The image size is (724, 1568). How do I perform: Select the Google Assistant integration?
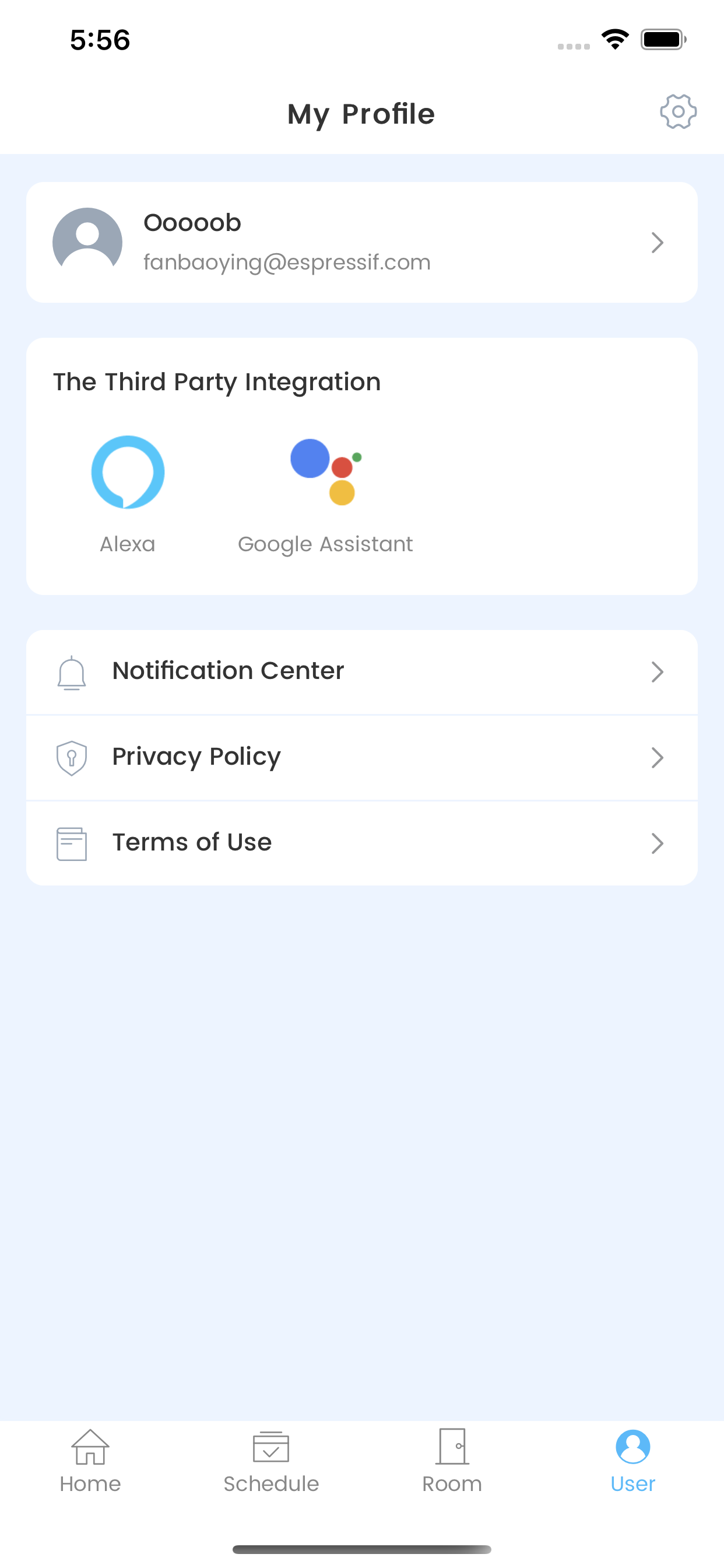pyautogui.click(x=325, y=494)
